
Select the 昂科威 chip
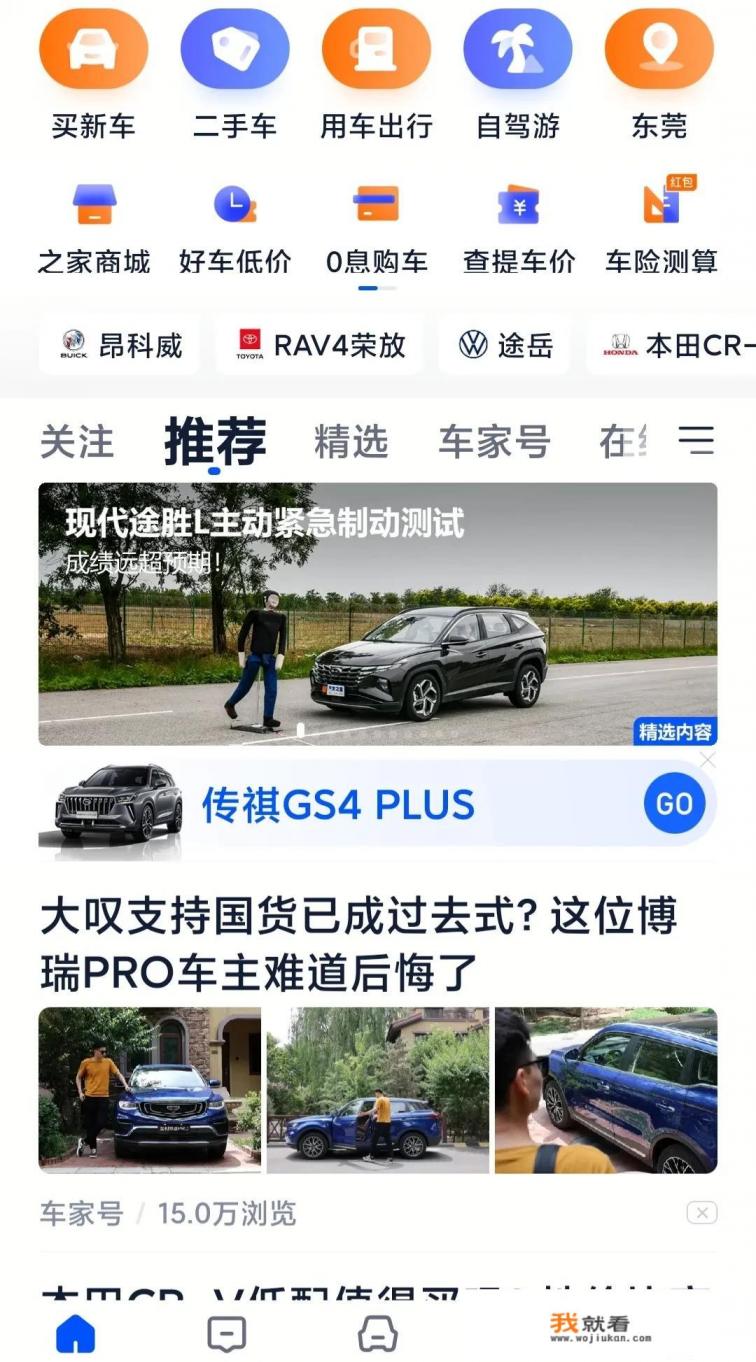tap(120, 345)
